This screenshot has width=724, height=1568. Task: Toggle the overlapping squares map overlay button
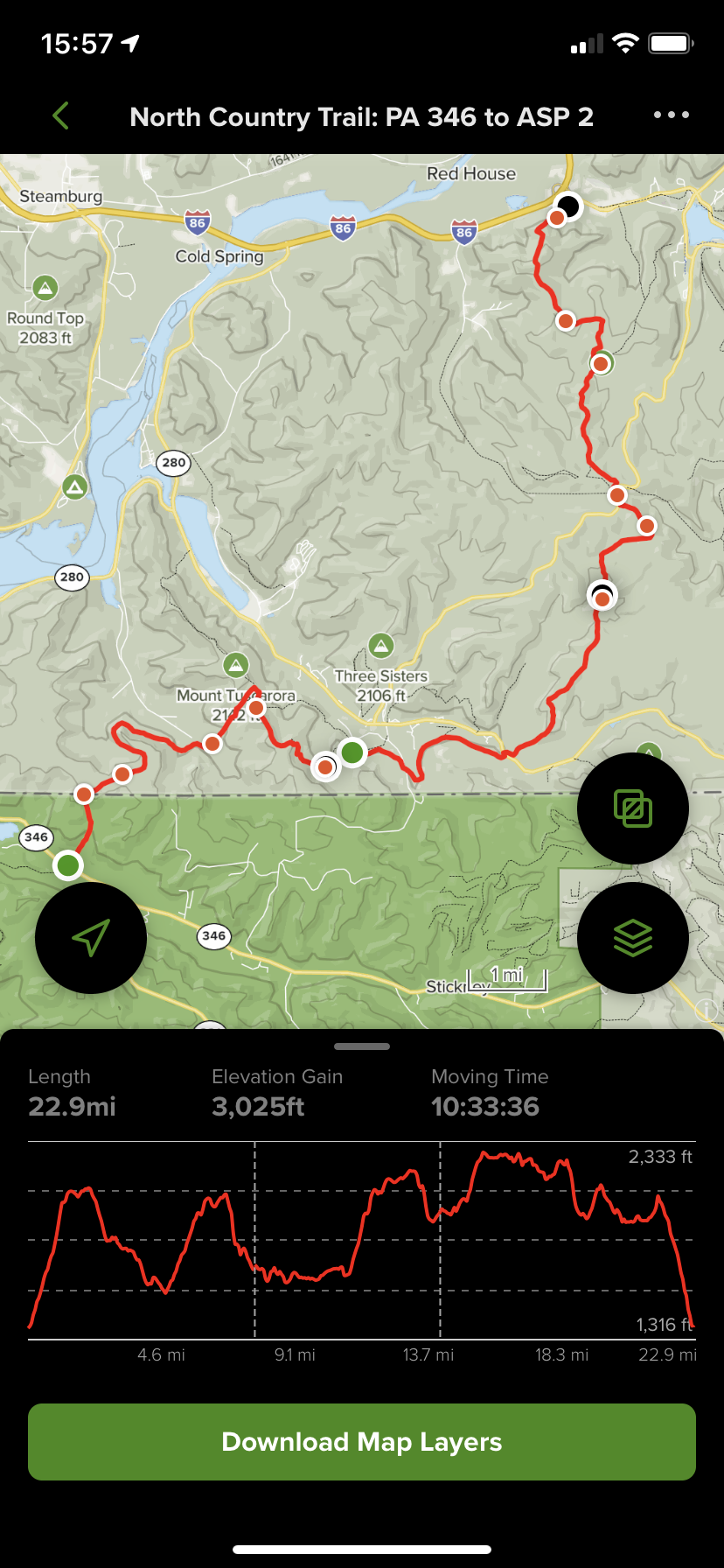click(x=632, y=808)
